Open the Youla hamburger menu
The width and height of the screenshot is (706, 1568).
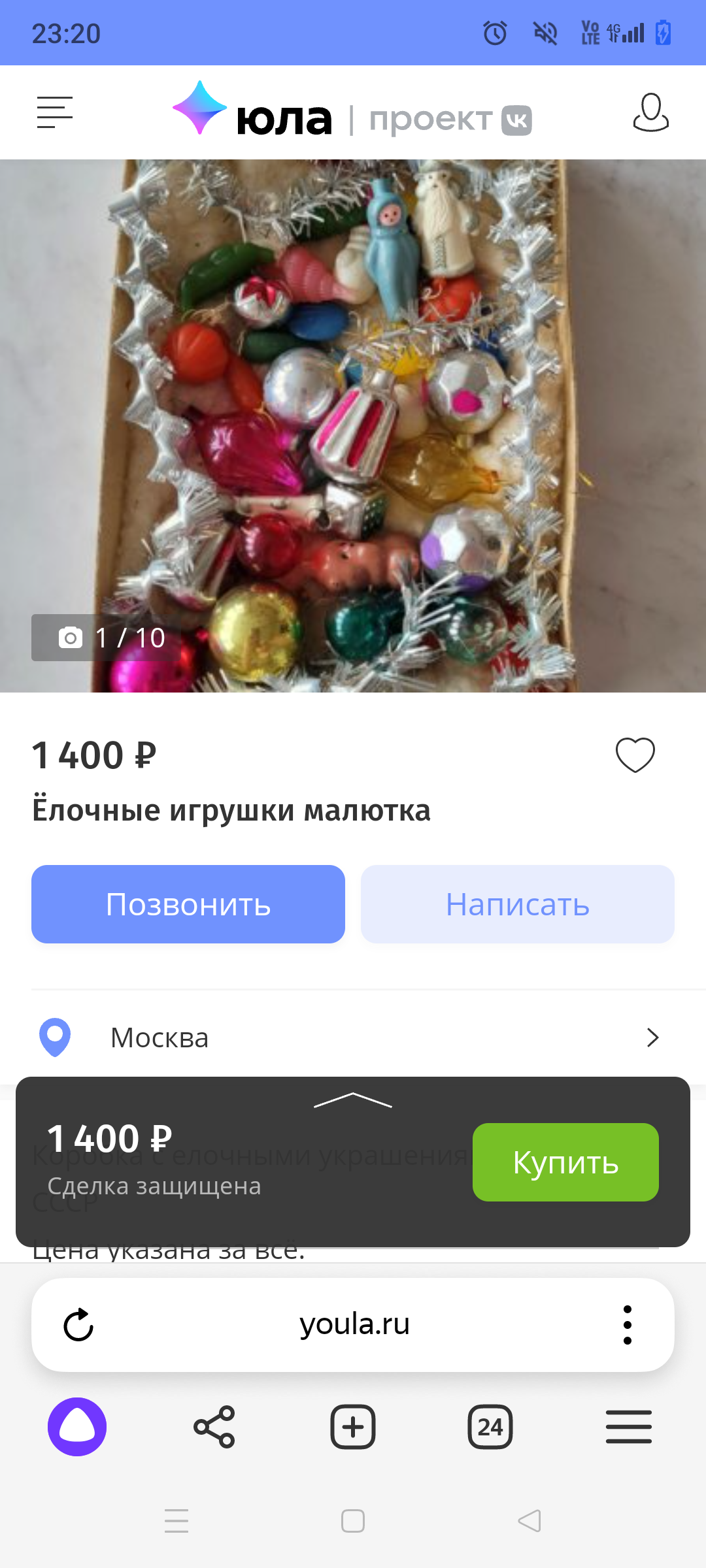(x=55, y=112)
